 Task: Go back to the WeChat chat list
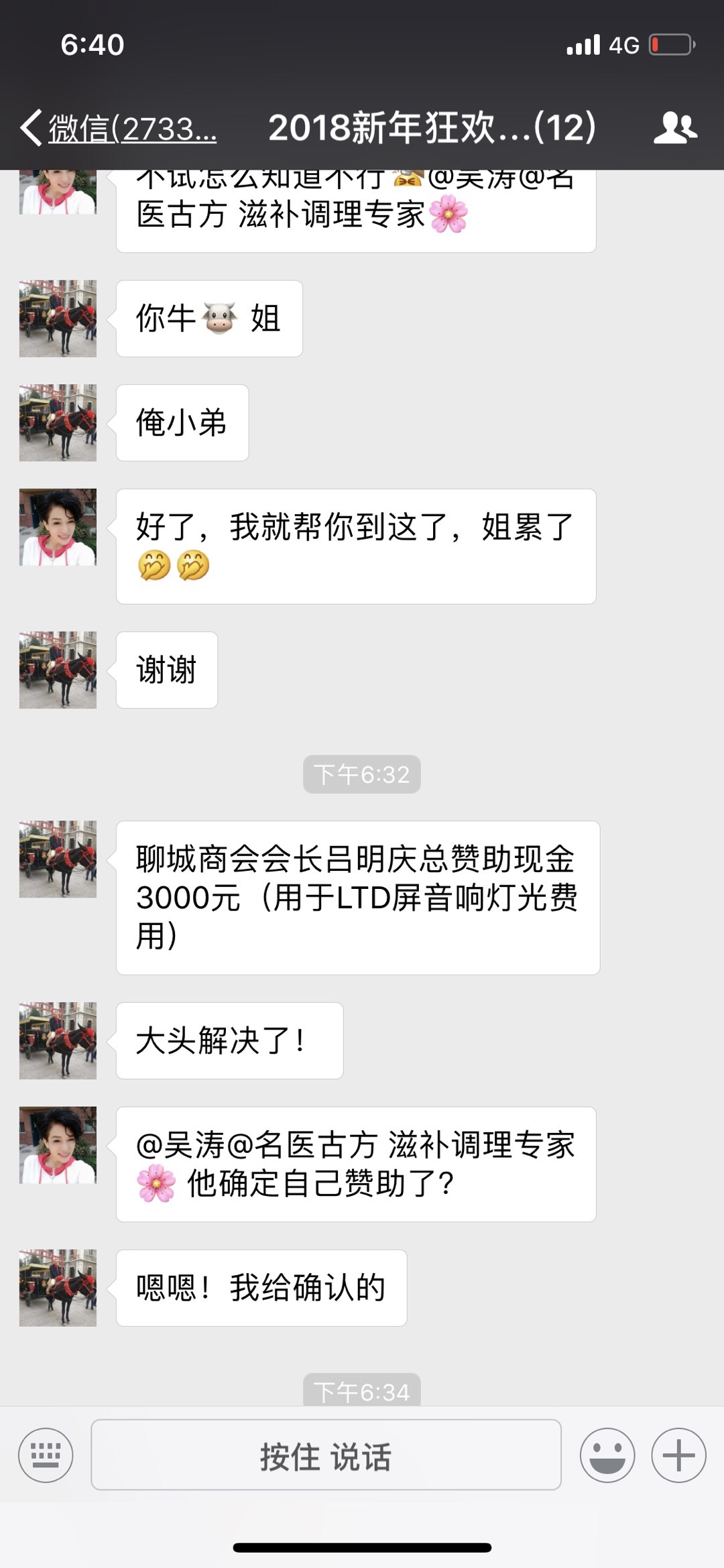[x=117, y=128]
